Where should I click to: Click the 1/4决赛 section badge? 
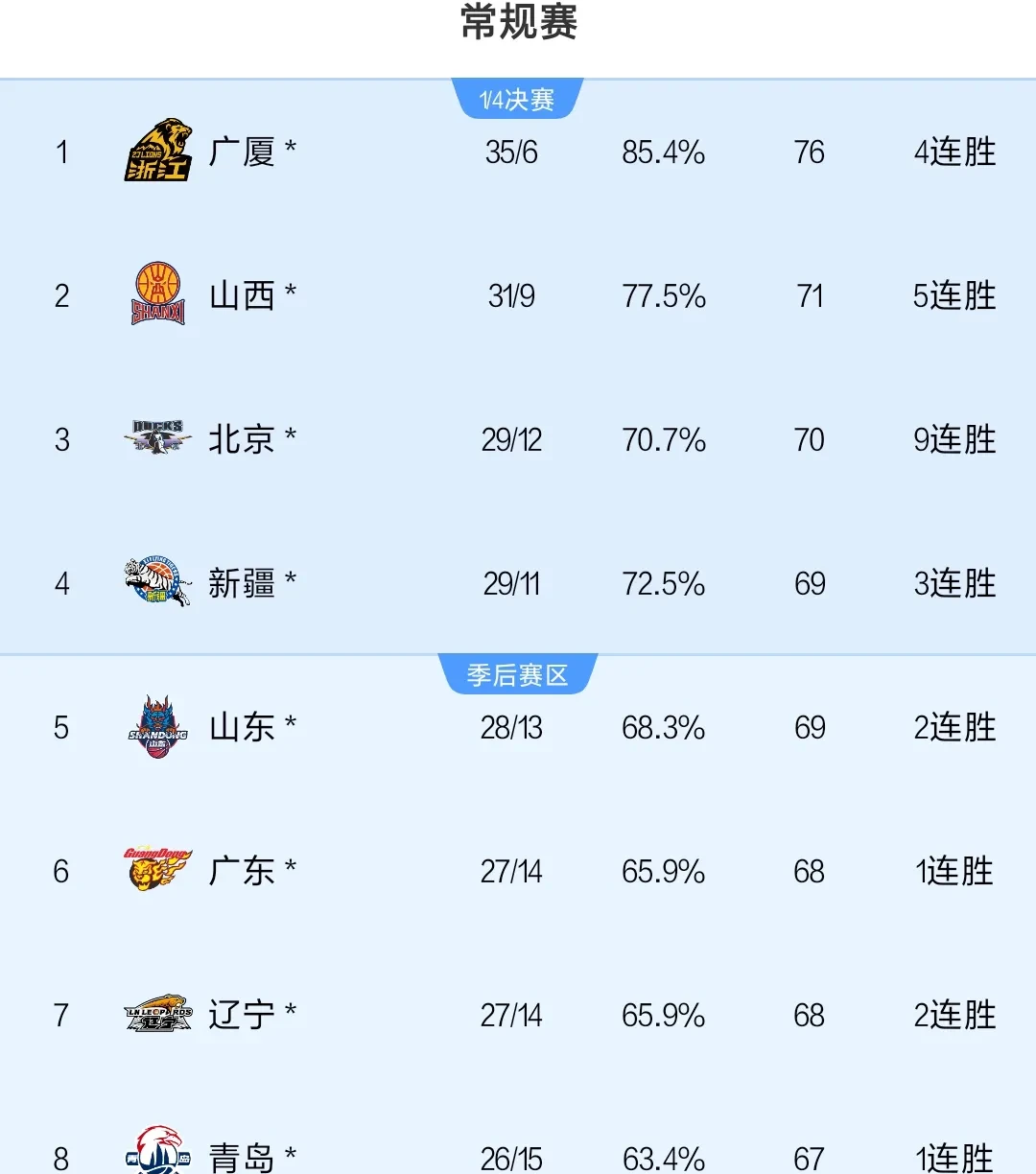pos(518,97)
